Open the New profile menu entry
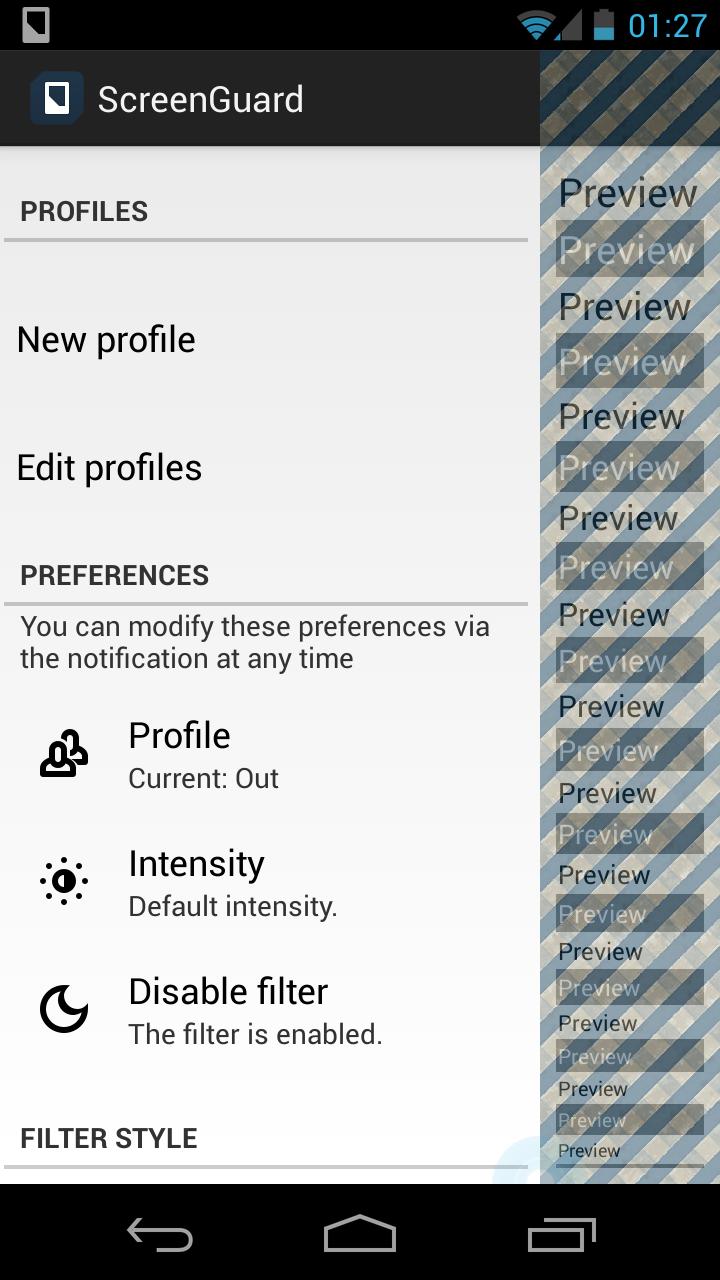This screenshot has width=720, height=1280. 105,339
